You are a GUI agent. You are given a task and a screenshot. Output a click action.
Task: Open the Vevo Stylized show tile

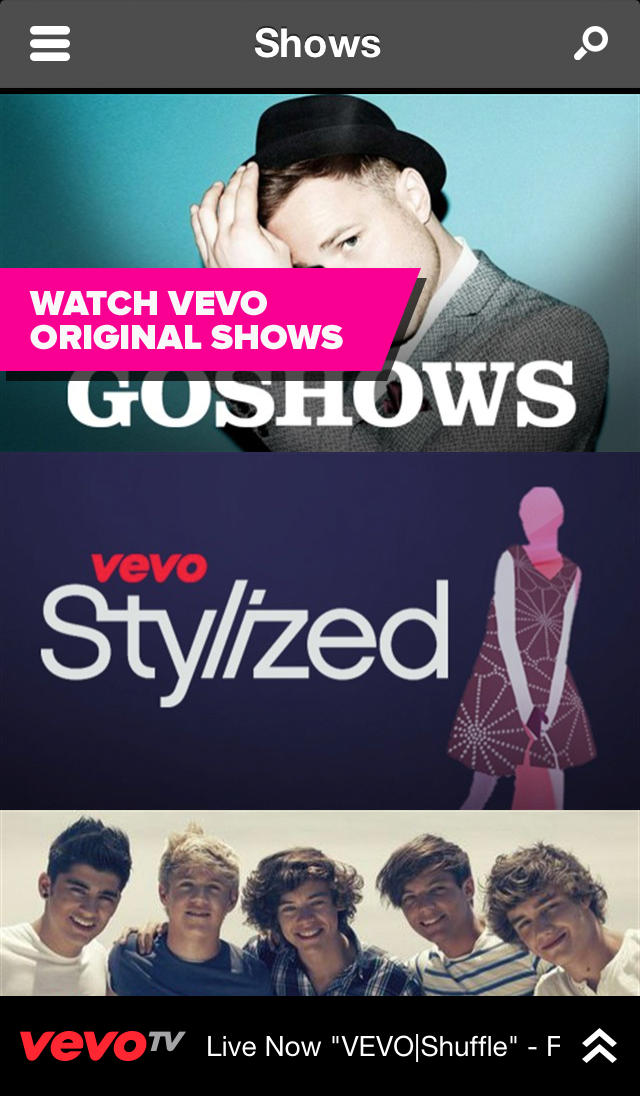pos(320,630)
